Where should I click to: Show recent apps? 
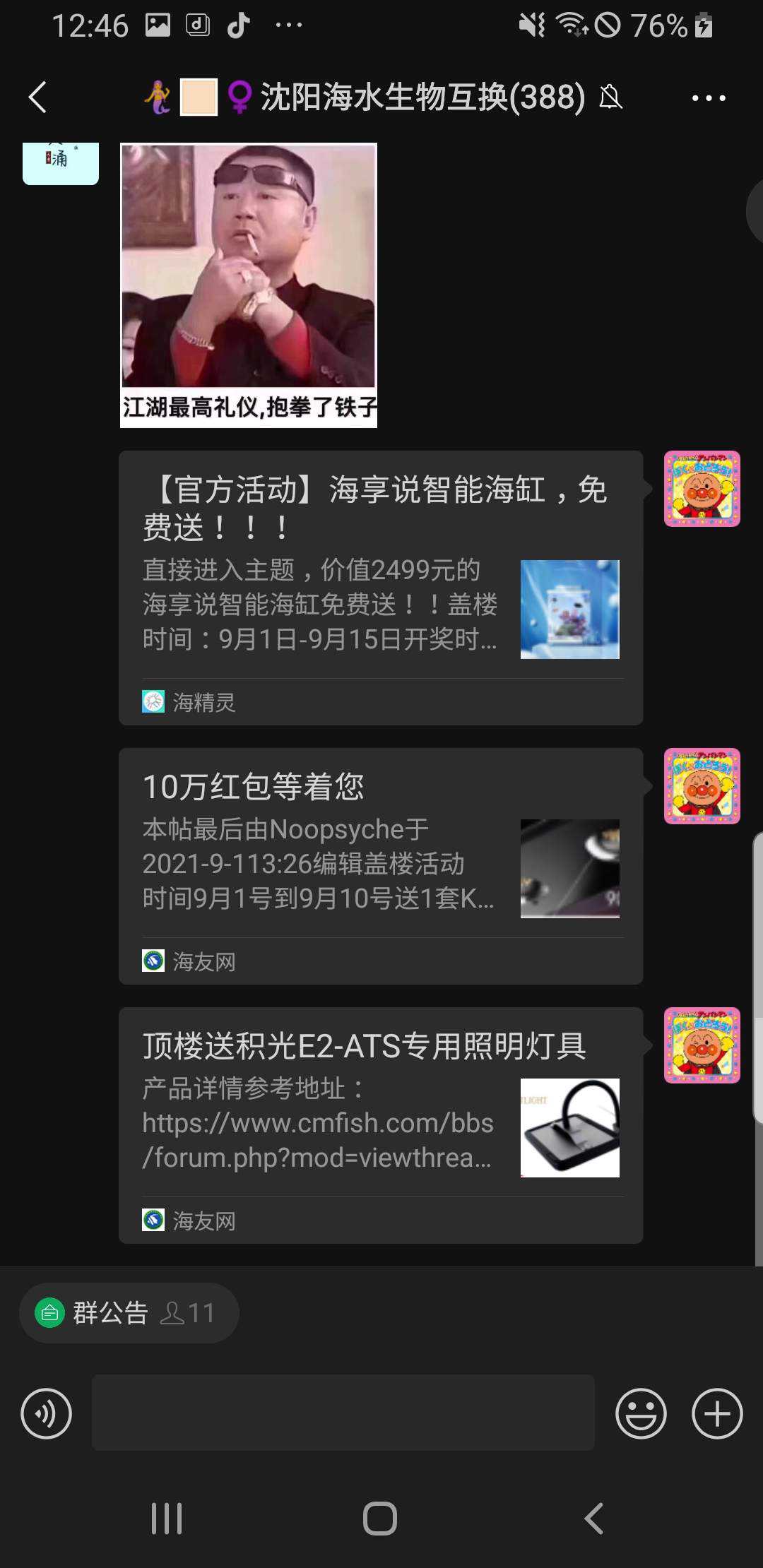(x=167, y=1518)
